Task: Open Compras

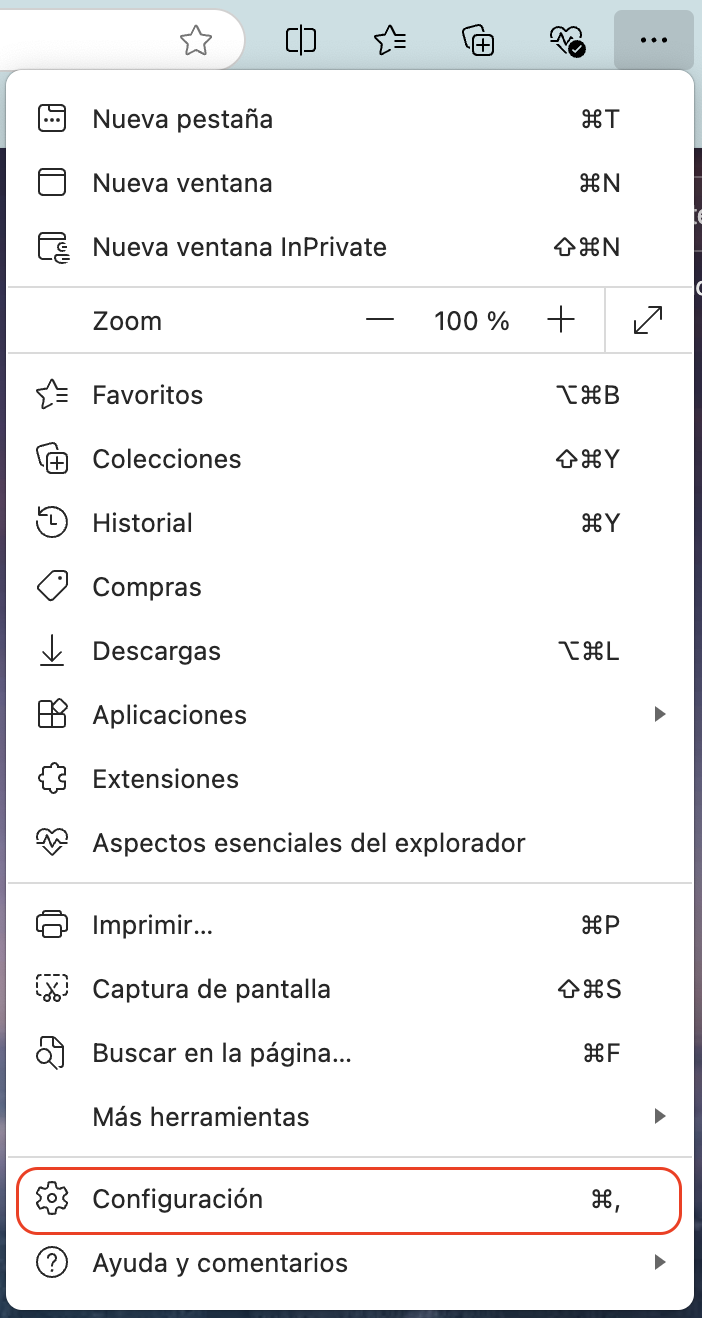Action: tap(350, 587)
